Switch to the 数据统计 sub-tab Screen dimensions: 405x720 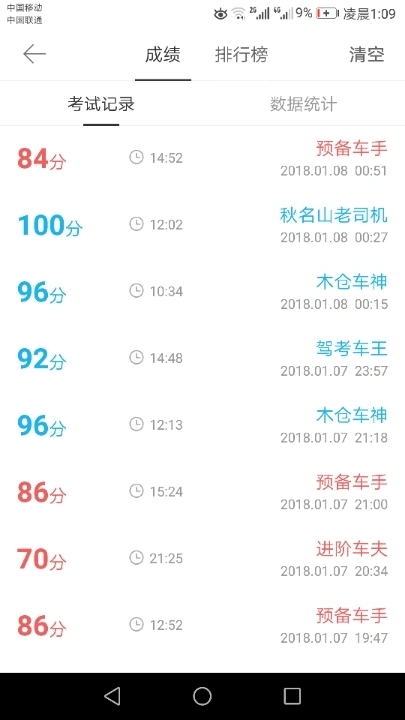pos(303,104)
